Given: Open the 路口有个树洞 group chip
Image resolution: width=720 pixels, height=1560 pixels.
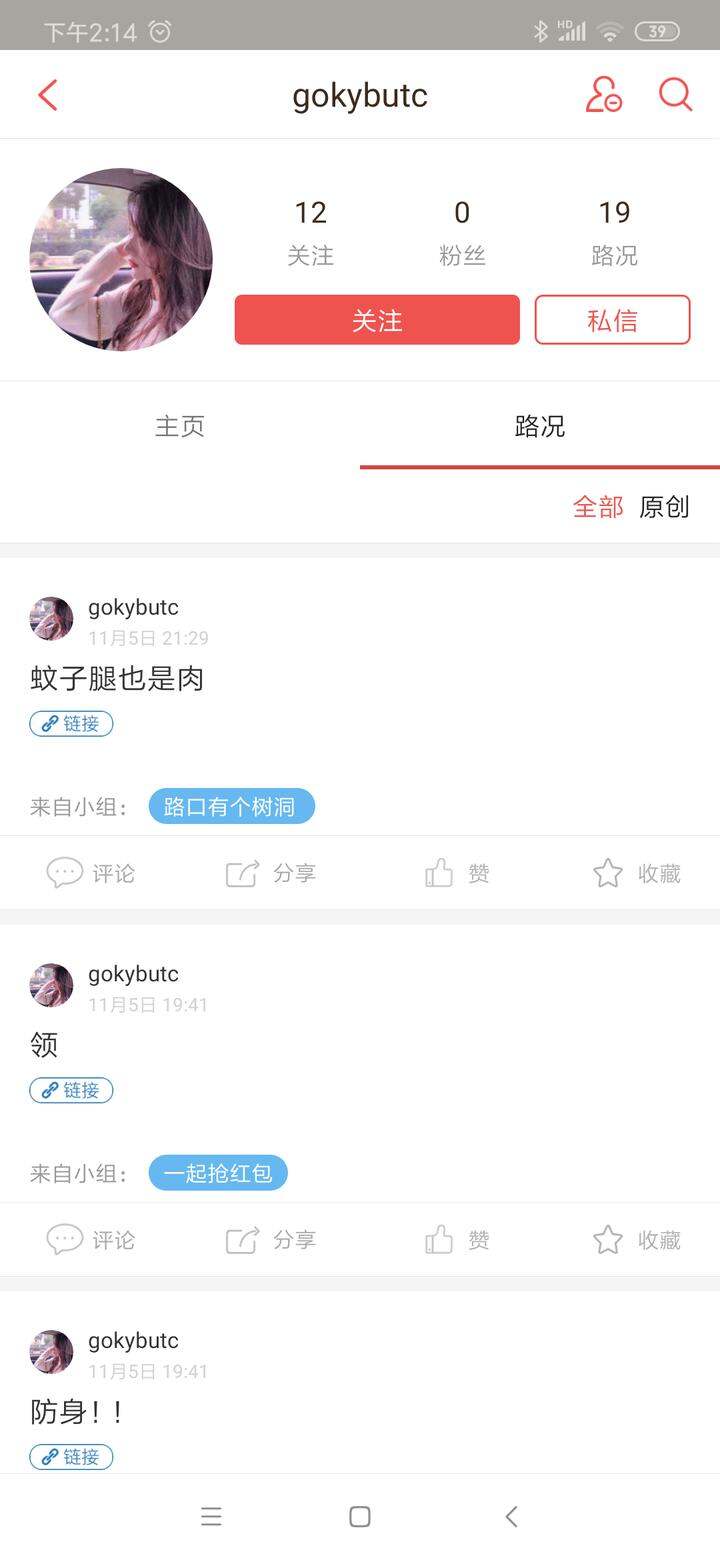Looking at the screenshot, I should tap(232, 806).
